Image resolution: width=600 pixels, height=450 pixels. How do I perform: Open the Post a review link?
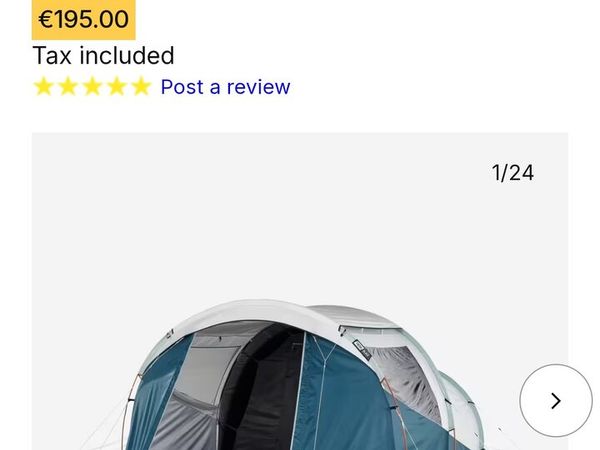[x=225, y=87]
